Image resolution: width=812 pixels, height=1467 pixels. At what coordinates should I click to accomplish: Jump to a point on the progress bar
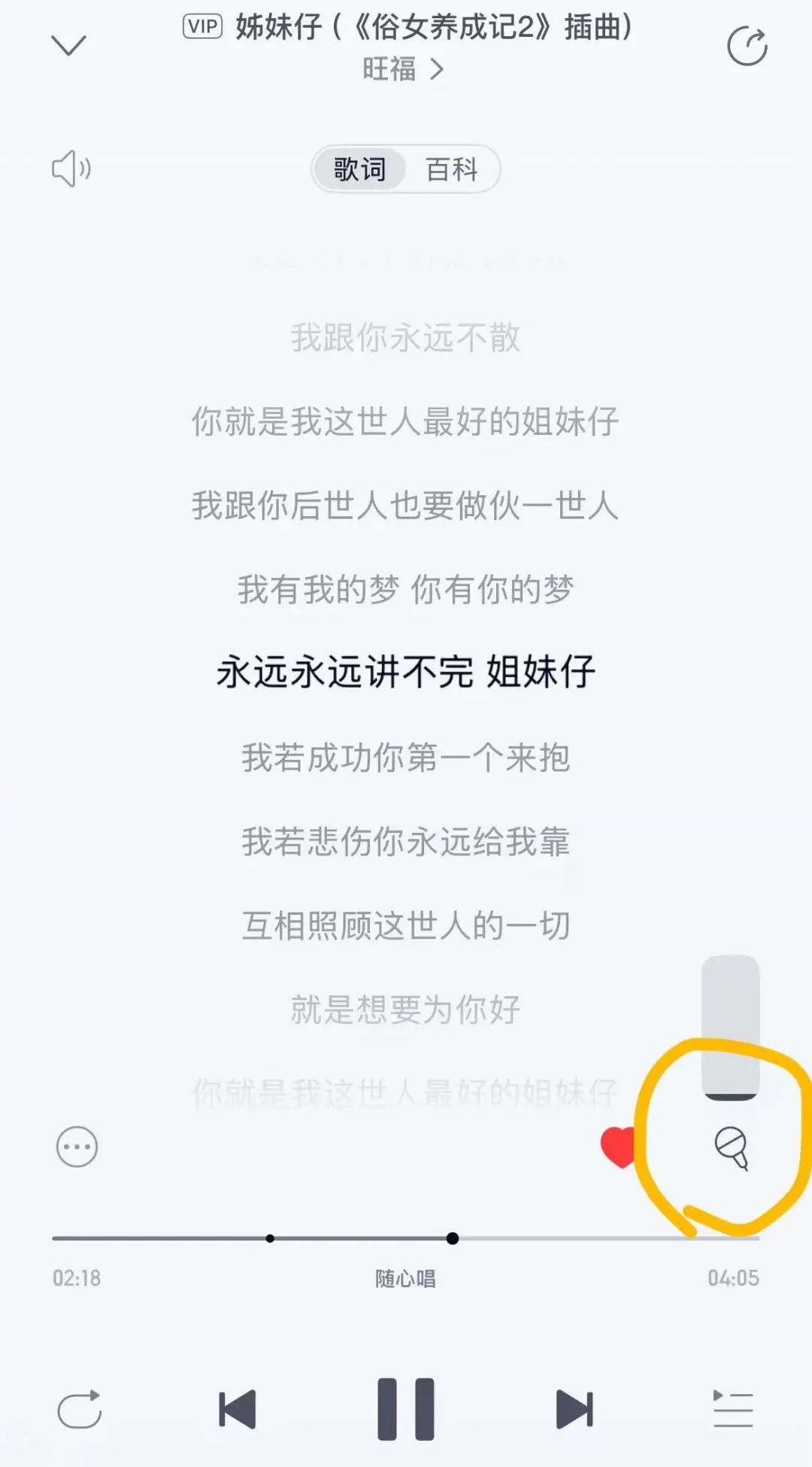click(406, 1238)
